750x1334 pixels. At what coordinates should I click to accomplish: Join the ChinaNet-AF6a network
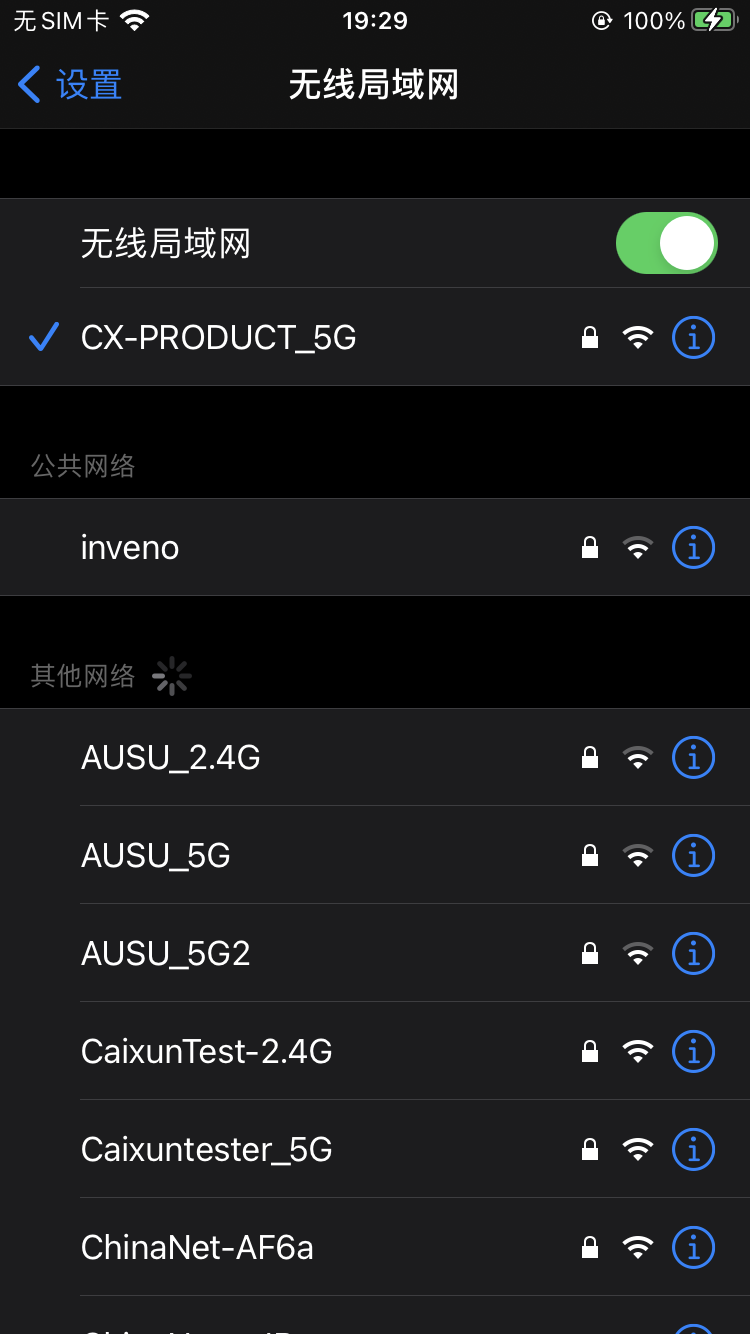click(x=197, y=1248)
